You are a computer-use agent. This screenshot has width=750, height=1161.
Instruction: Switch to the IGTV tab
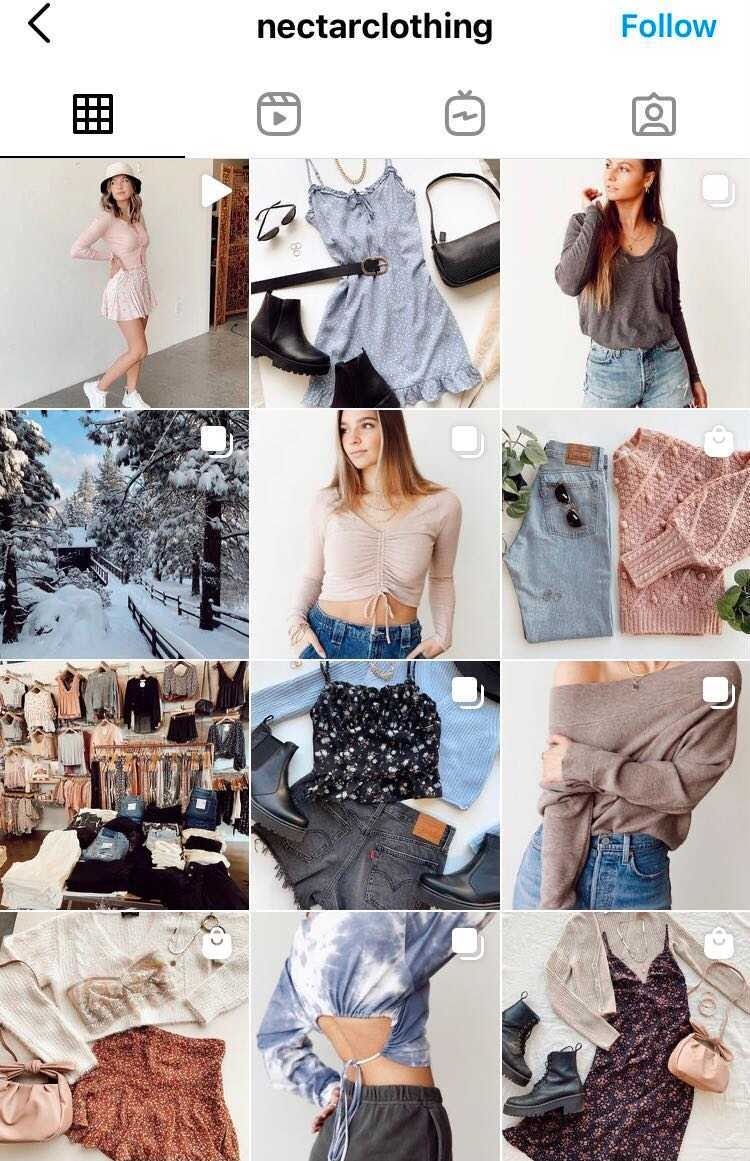465,114
